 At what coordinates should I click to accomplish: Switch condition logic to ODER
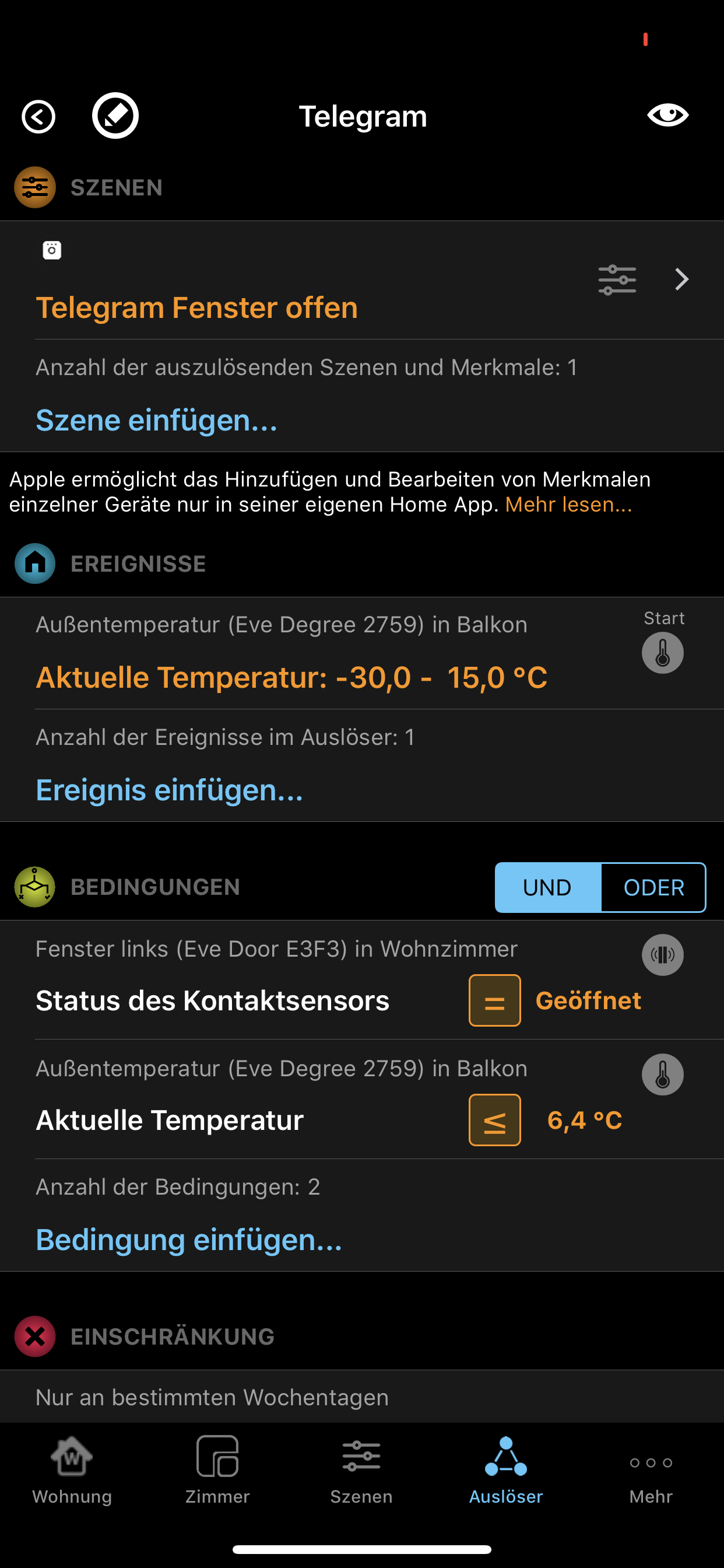pos(653,887)
